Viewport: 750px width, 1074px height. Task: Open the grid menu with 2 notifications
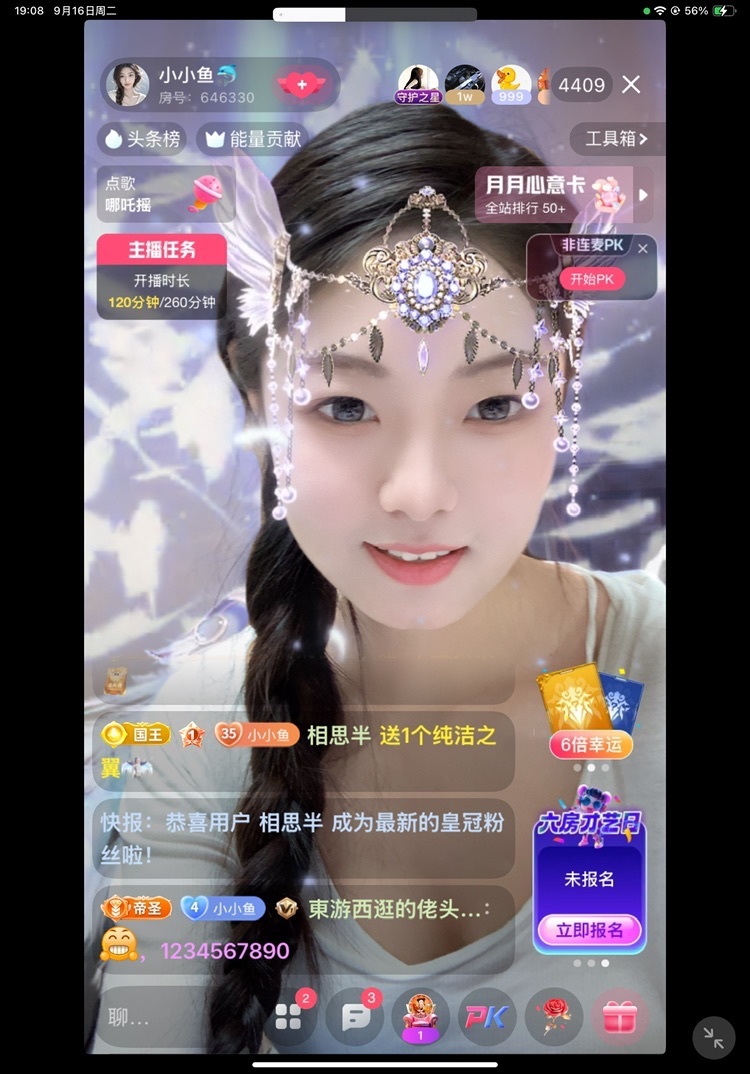pos(289,1017)
